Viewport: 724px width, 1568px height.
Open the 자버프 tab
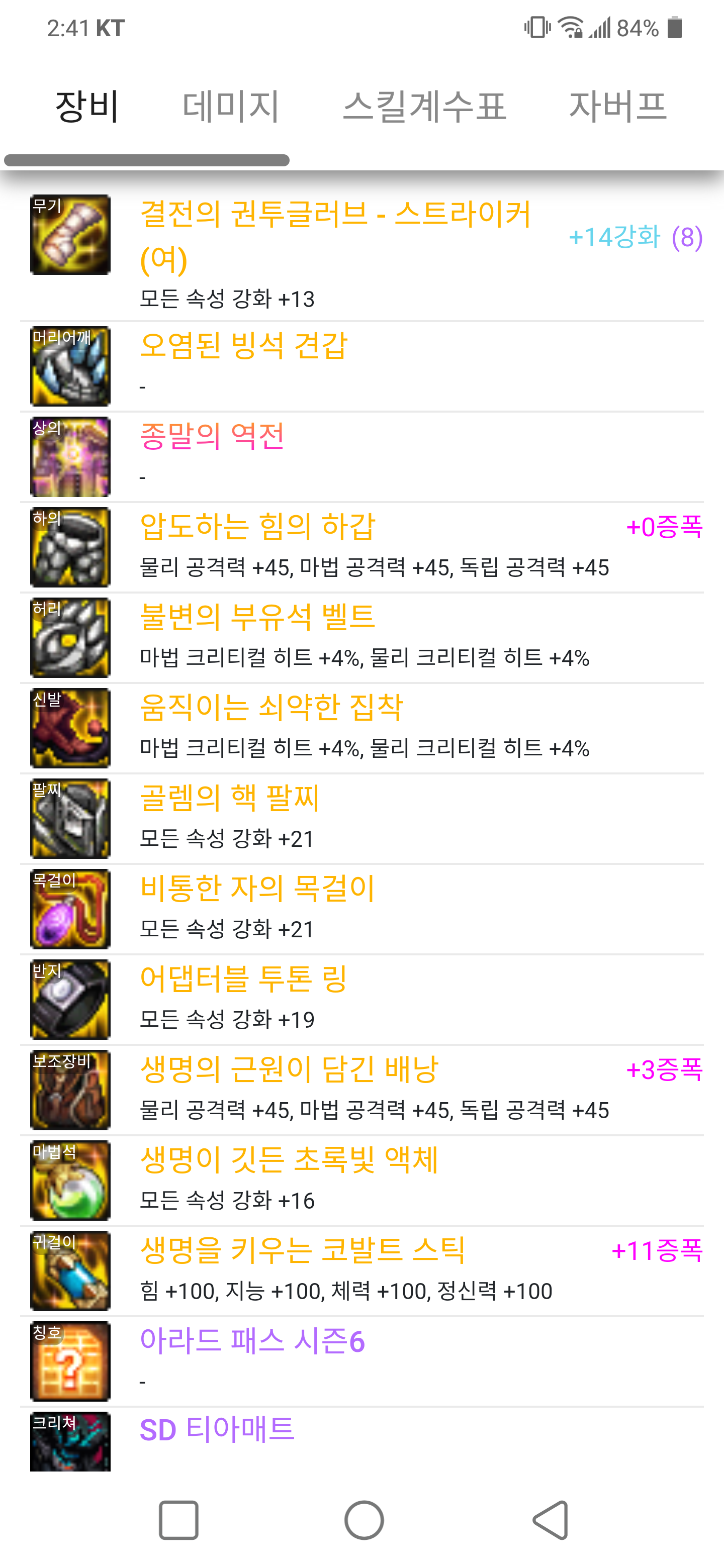[x=618, y=107]
